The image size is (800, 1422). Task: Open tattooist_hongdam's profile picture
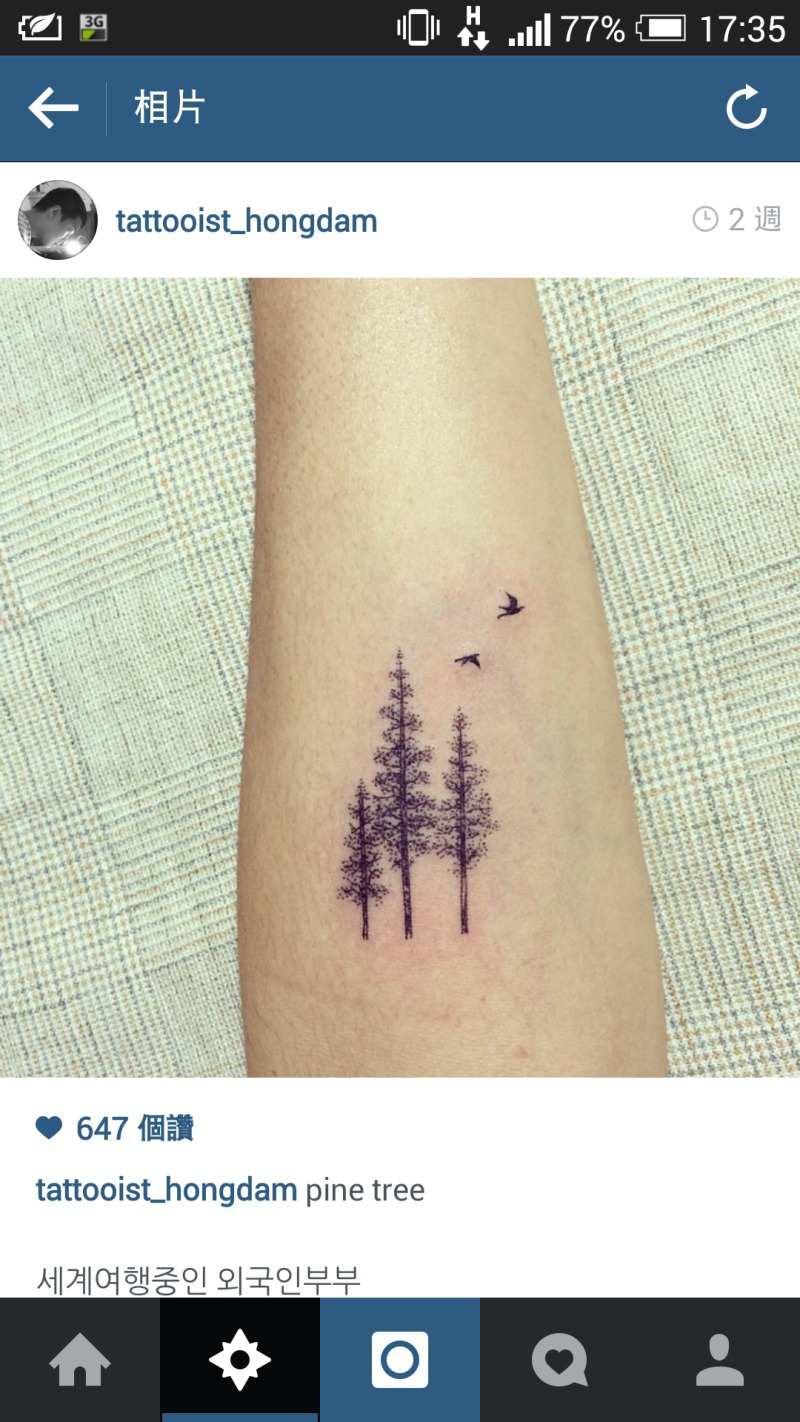(58, 220)
